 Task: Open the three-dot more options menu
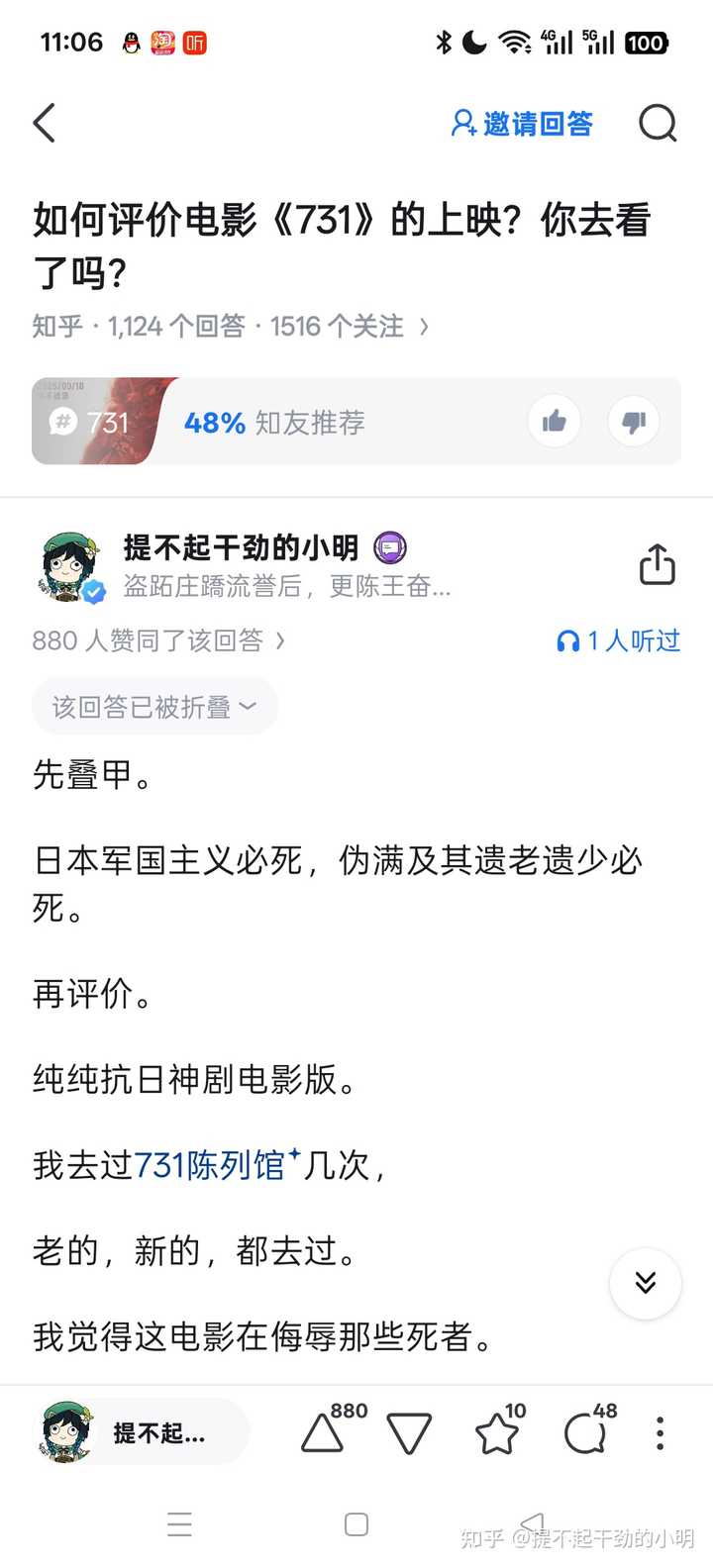(660, 1433)
